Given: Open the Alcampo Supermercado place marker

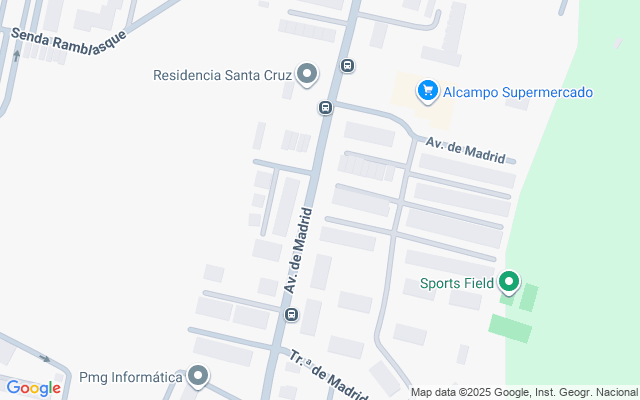Looking at the screenshot, I should [x=428, y=91].
